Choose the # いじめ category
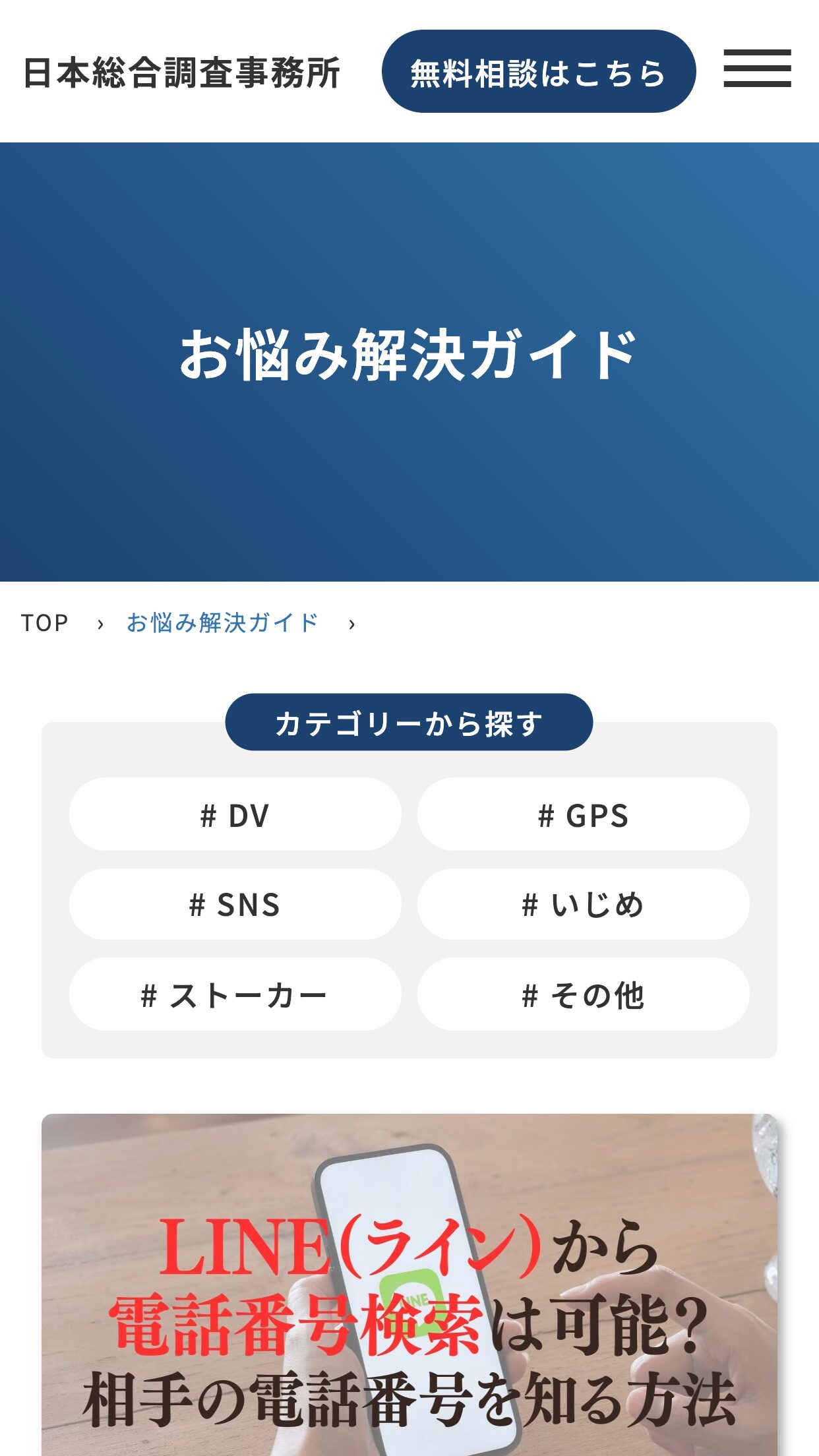This screenshot has width=819, height=1456. click(583, 905)
